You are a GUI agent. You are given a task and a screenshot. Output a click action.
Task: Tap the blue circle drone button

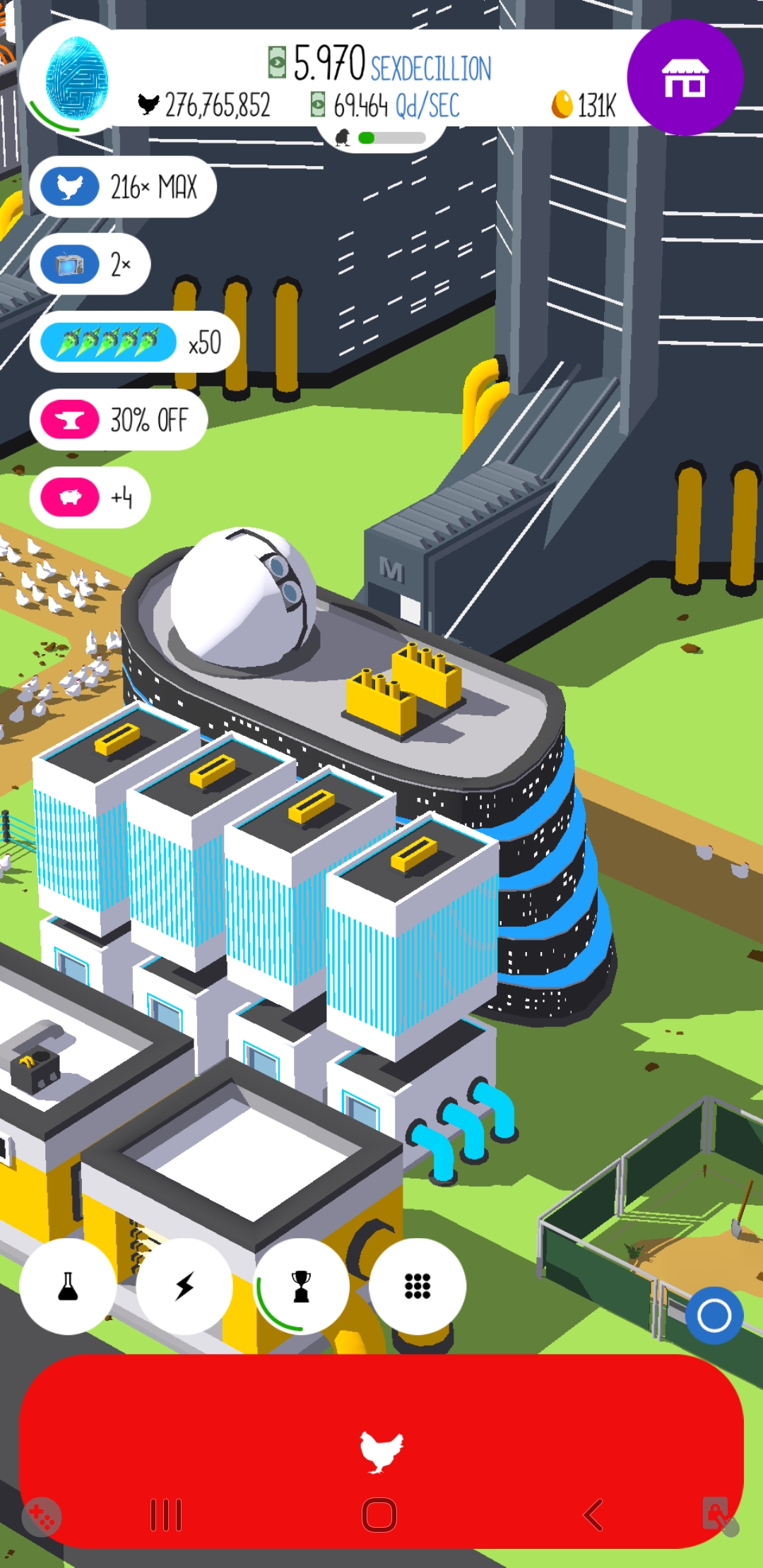[x=714, y=1315]
